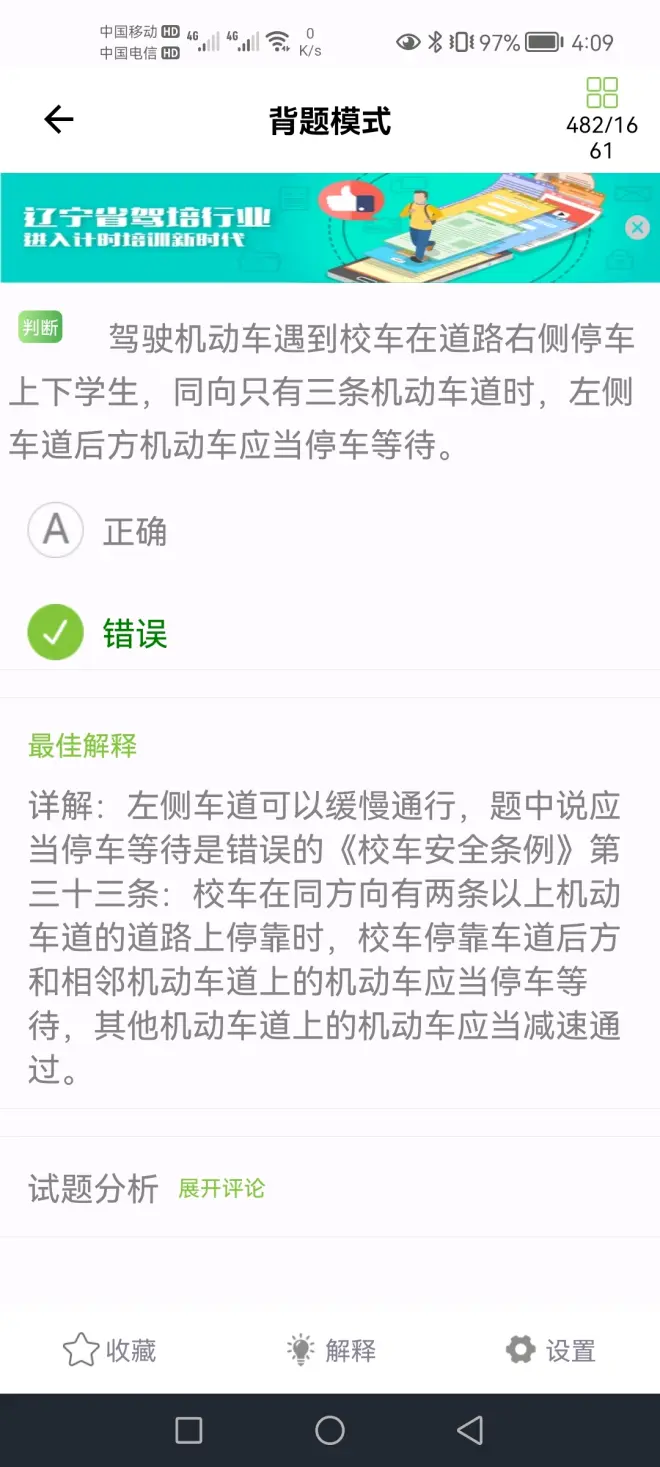Image resolution: width=660 pixels, height=1467 pixels.
Task: Open the question grid overview icon
Action: [602, 92]
